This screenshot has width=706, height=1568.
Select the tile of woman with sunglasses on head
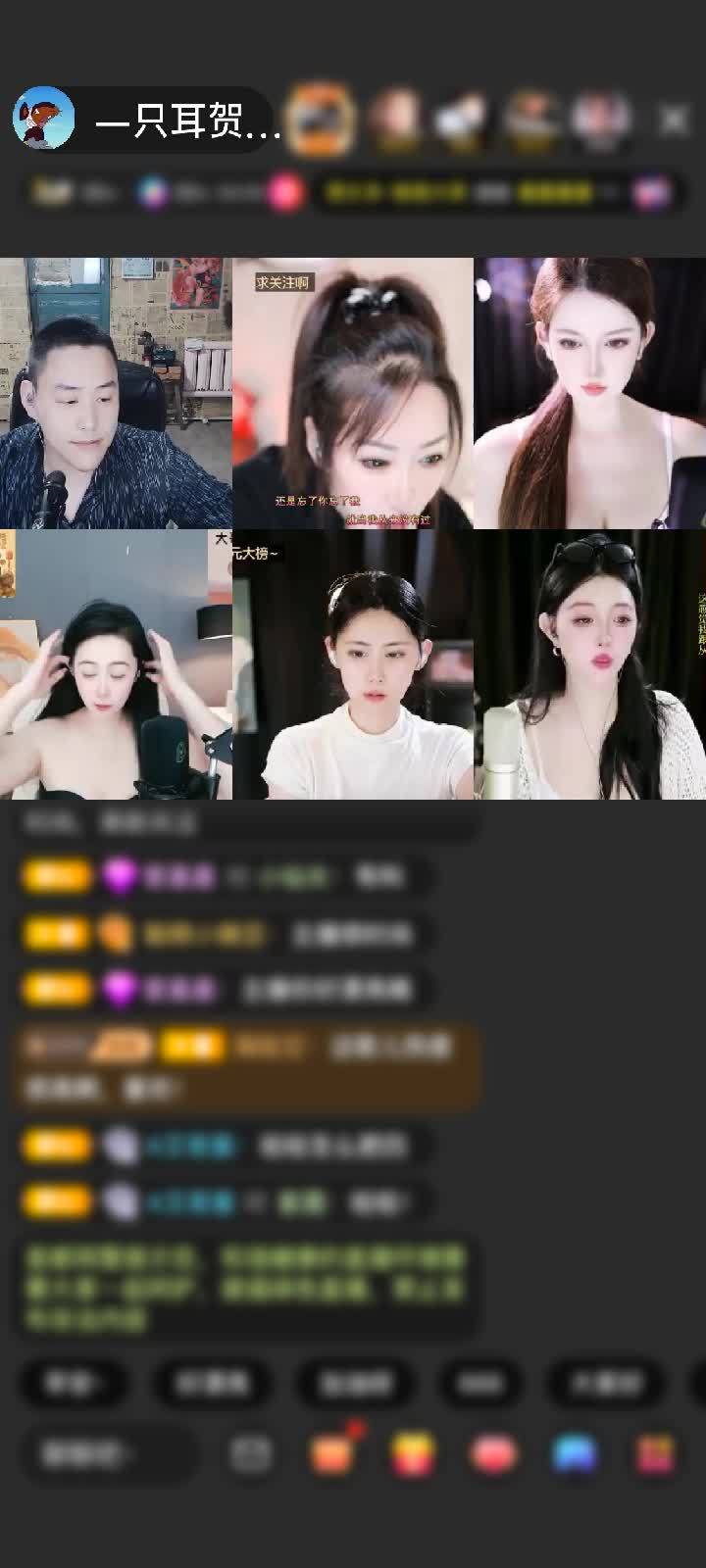[589, 664]
